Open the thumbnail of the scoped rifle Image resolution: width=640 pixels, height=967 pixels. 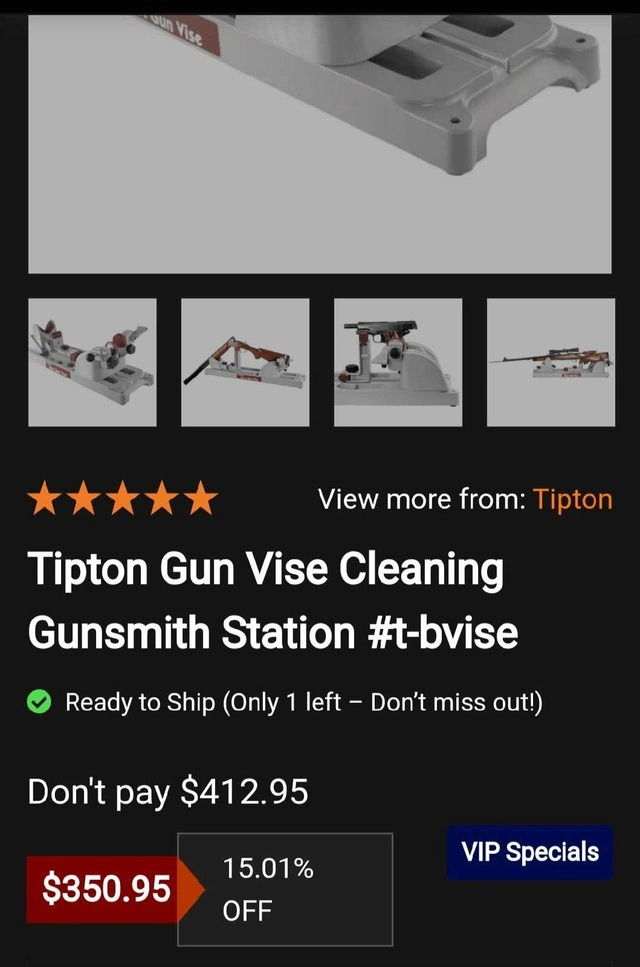(x=551, y=362)
